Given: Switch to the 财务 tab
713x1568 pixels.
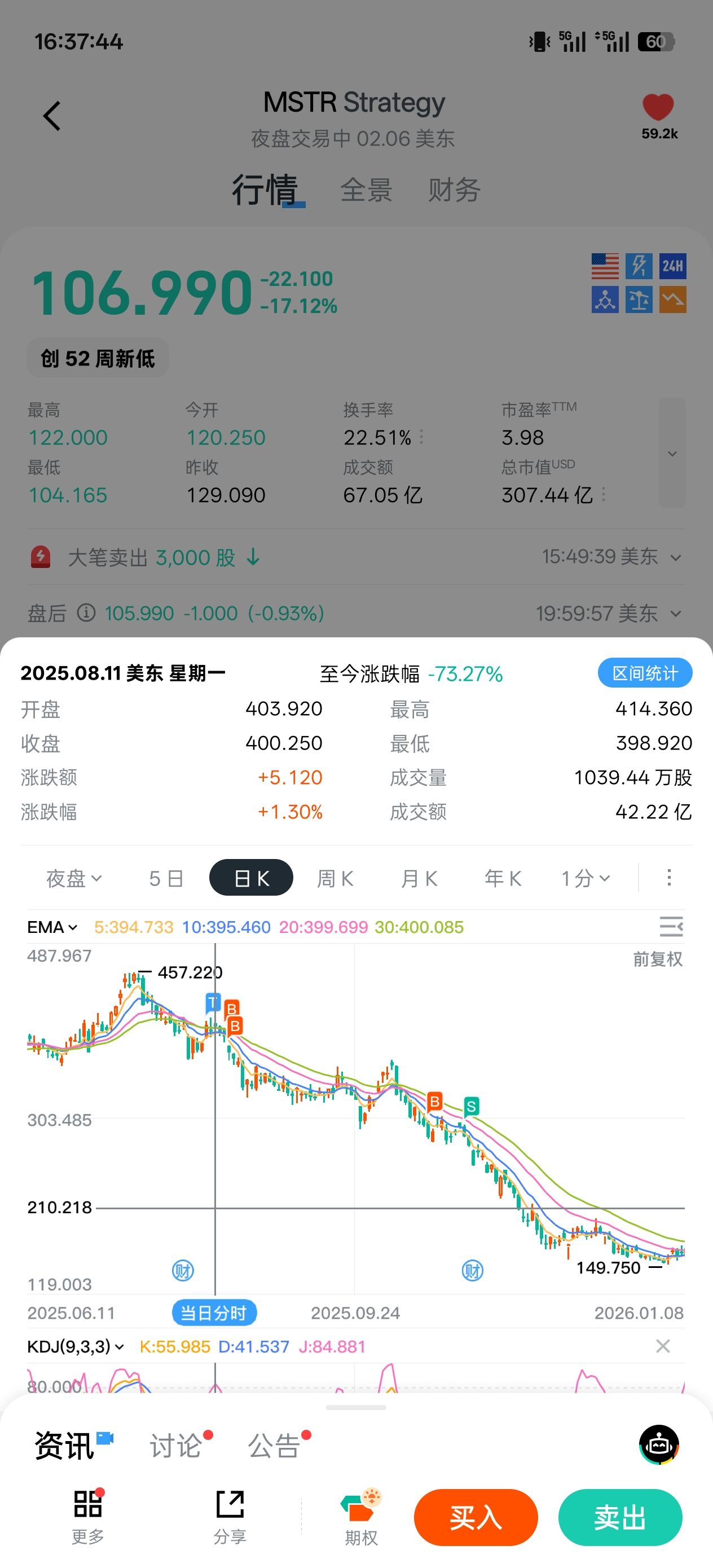Looking at the screenshot, I should pos(454,191).
